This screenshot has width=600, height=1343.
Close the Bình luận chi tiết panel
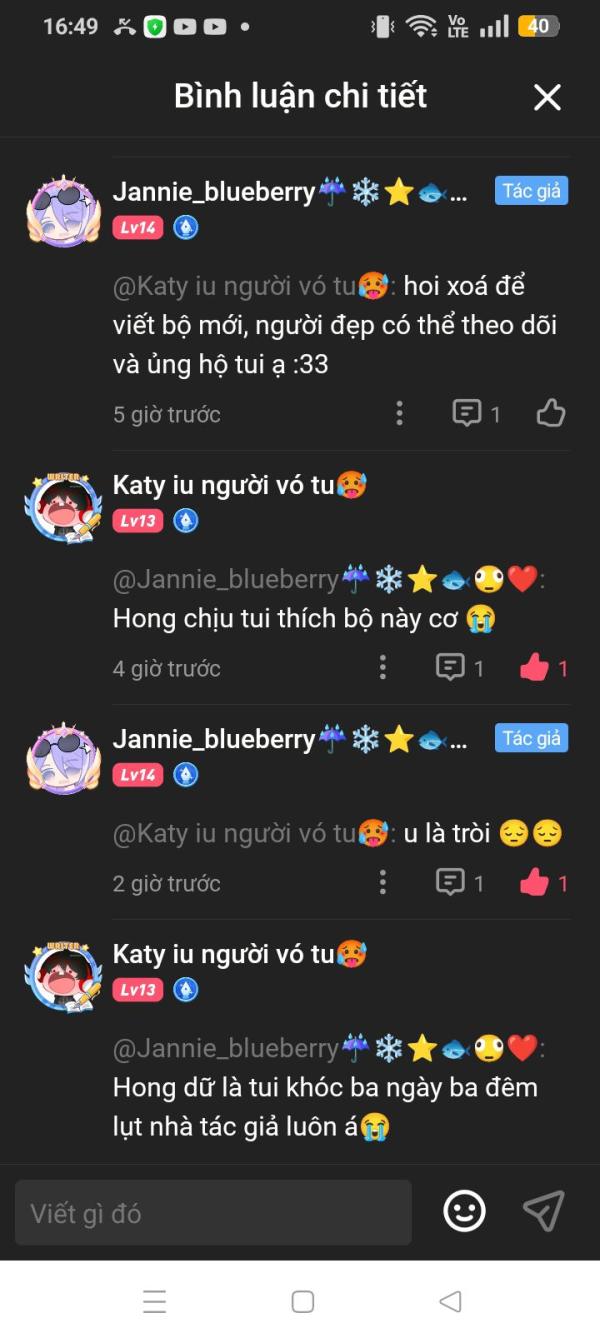[547, 97]
